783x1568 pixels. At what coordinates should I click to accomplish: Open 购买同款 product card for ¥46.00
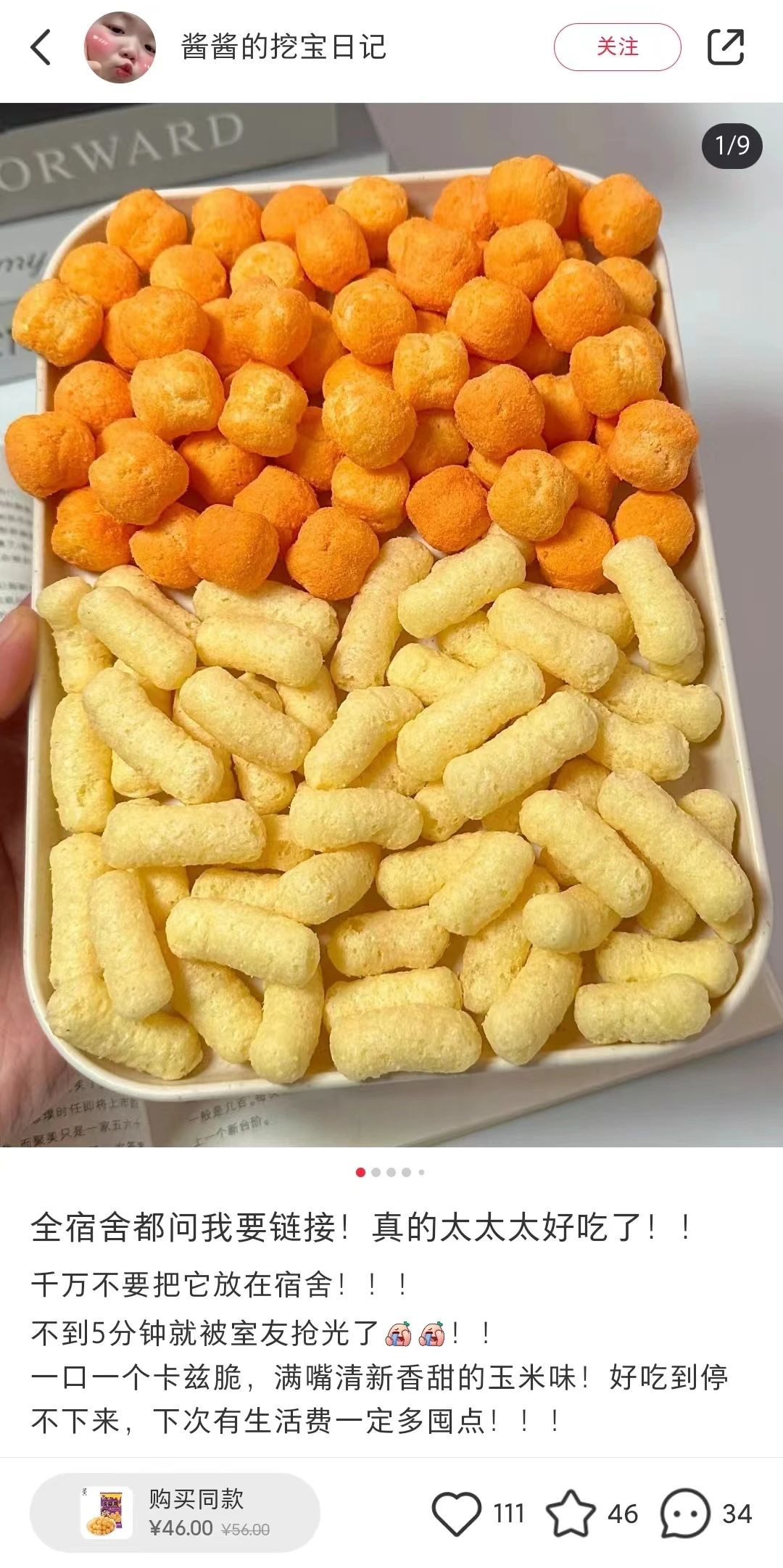coord(175,1513)
